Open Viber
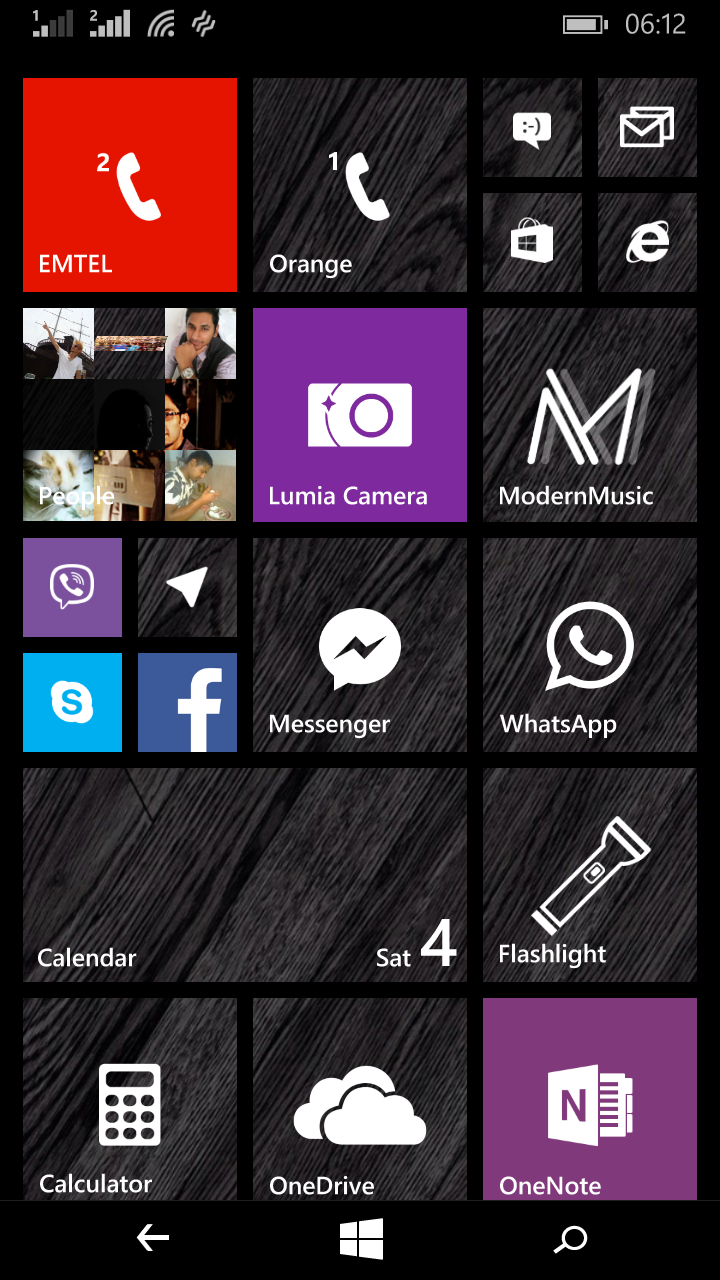 tap(73, 587)
